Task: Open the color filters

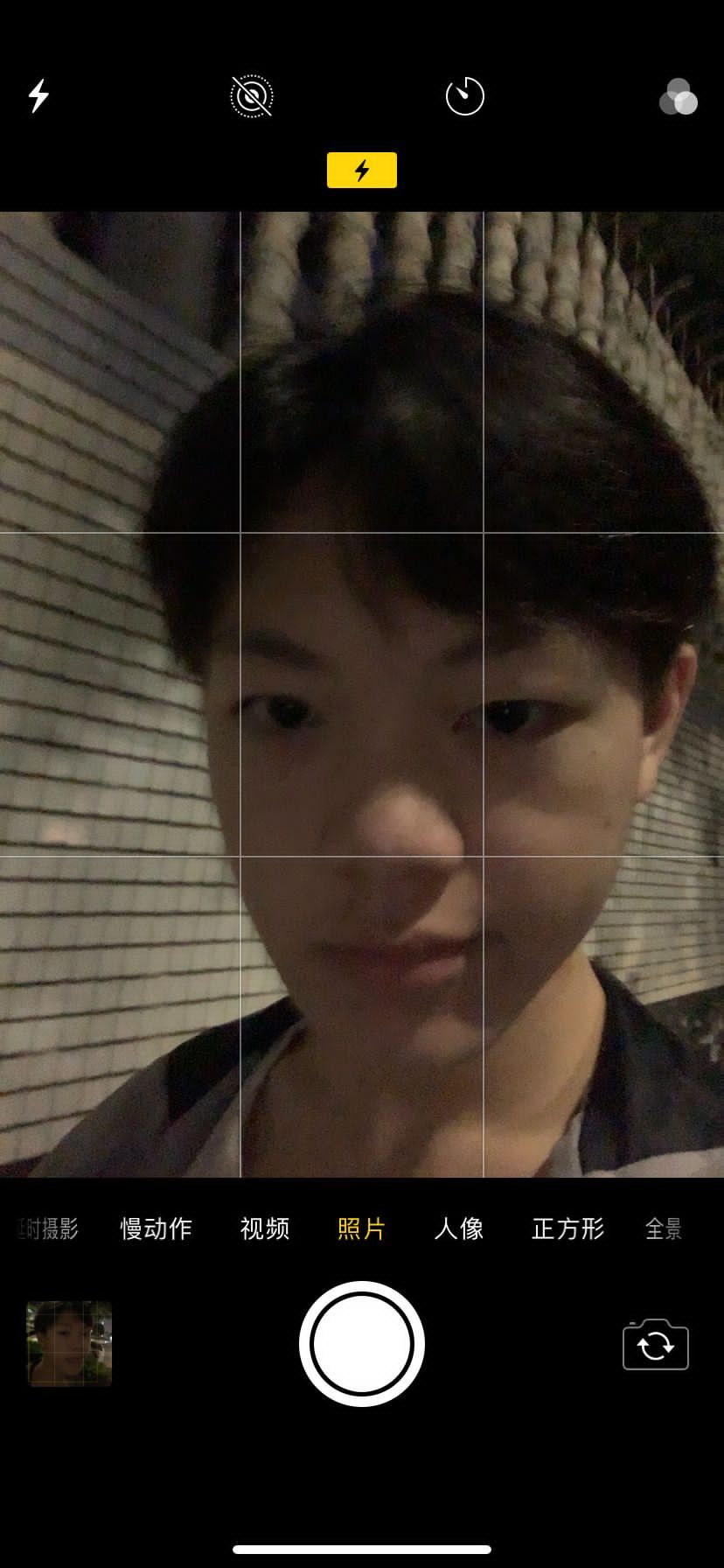Action: coord(678,97)
